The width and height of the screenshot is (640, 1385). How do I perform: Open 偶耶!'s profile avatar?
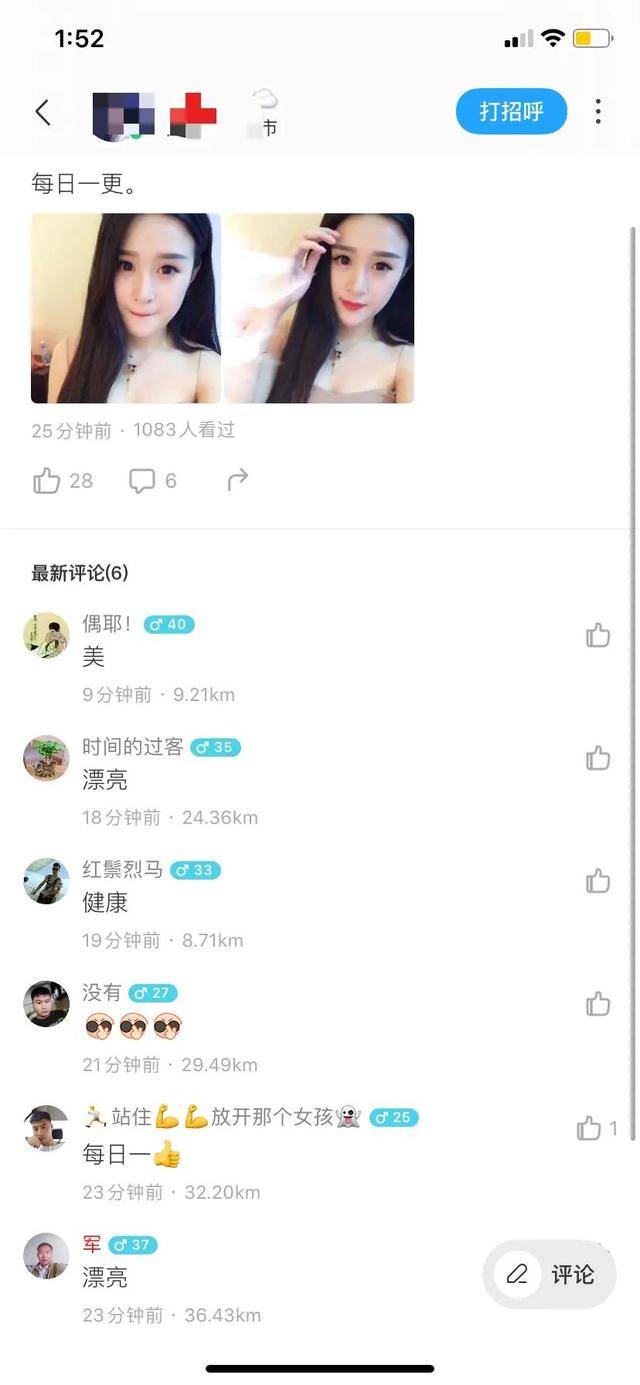click(x=46, y=636)
